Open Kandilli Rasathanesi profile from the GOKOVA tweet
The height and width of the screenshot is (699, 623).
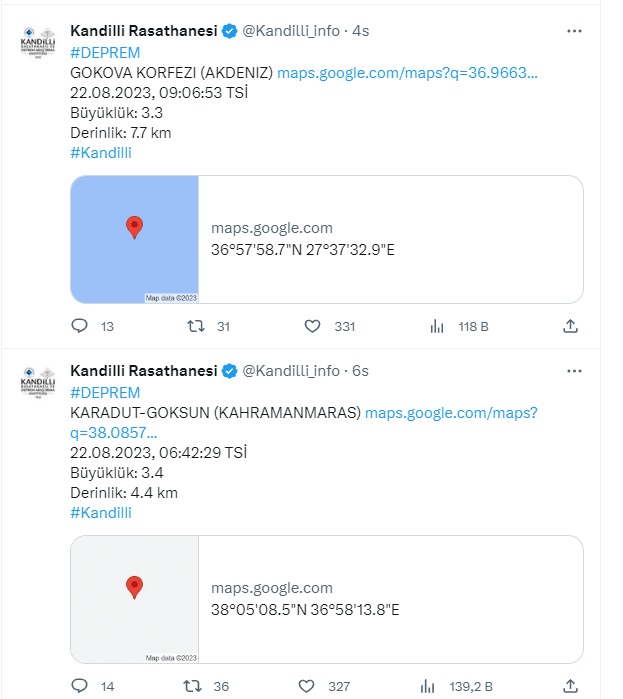click(144, 31)
